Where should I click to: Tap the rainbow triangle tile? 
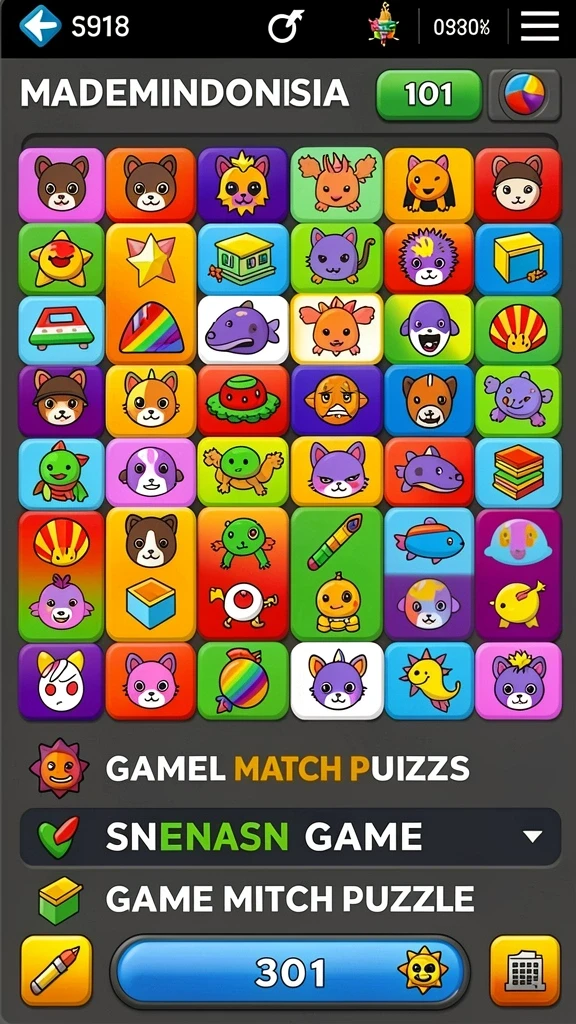pyautogui.click(x=152, y=329)
